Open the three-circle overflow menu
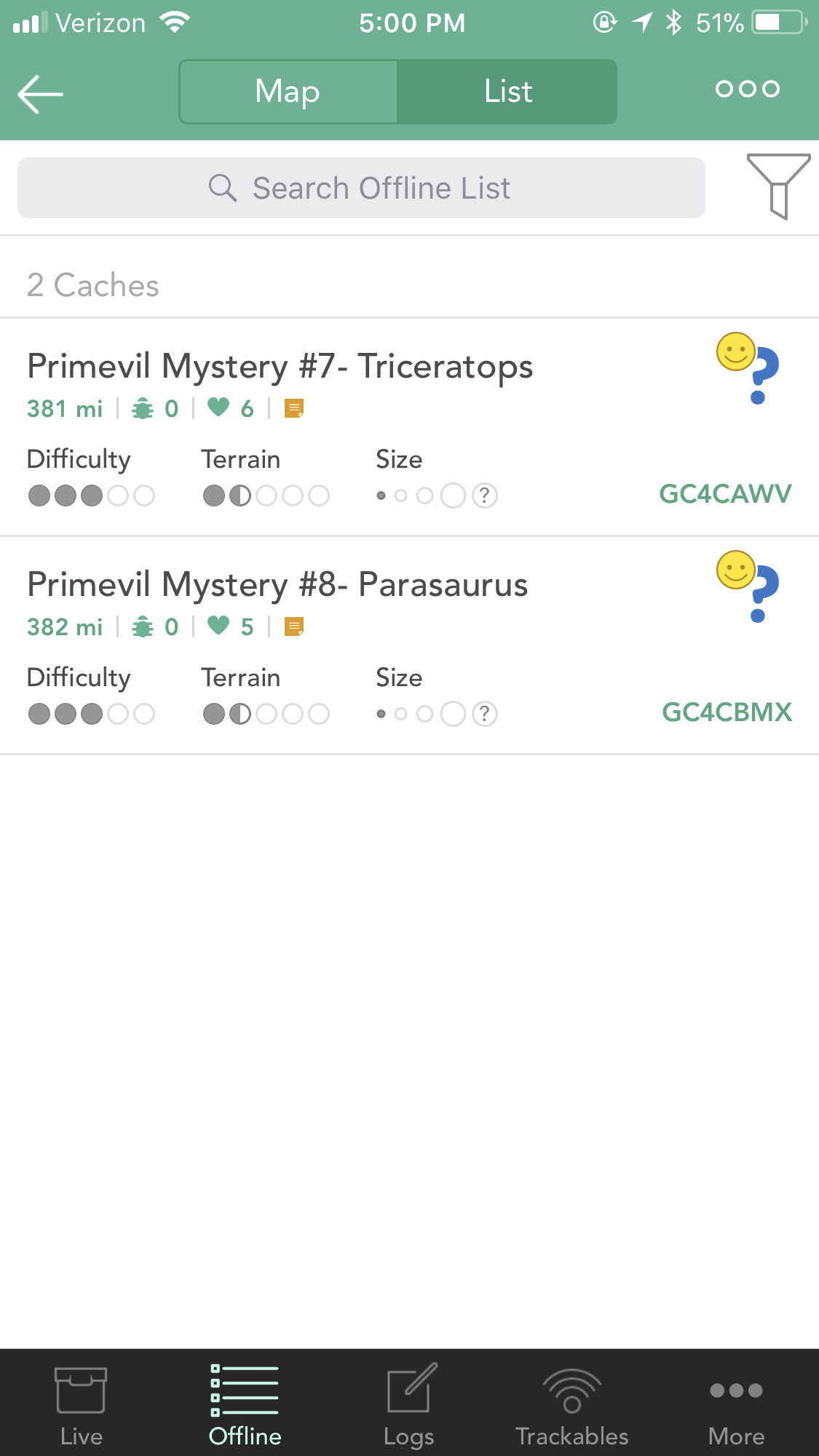Image resolution: width=819 pixels, height=1456 pixels. pos(747,89)
